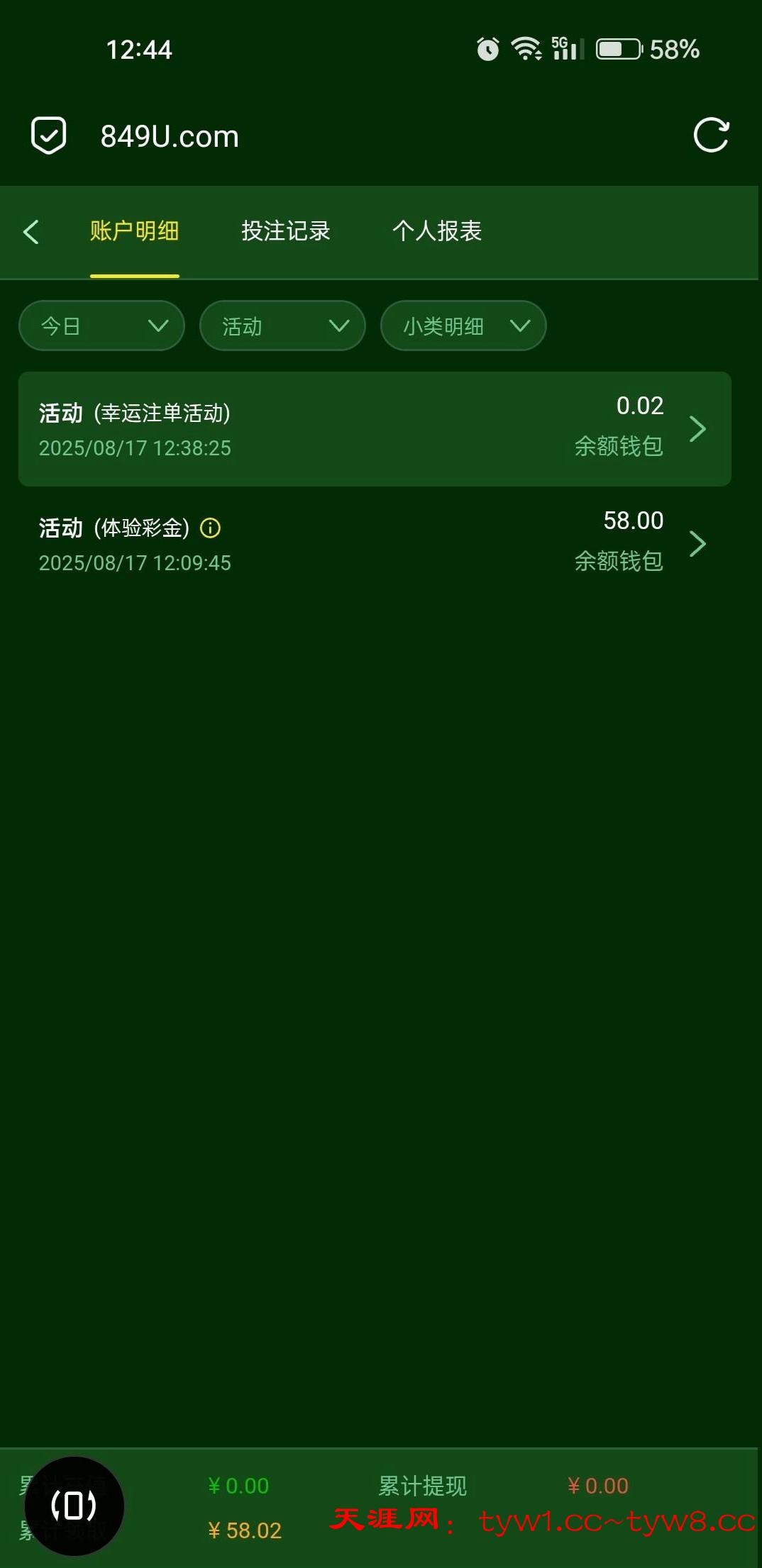Tap the info icon beside 体验彩金
Screen dimensions: 762x1568
click(x=211, y=528)
